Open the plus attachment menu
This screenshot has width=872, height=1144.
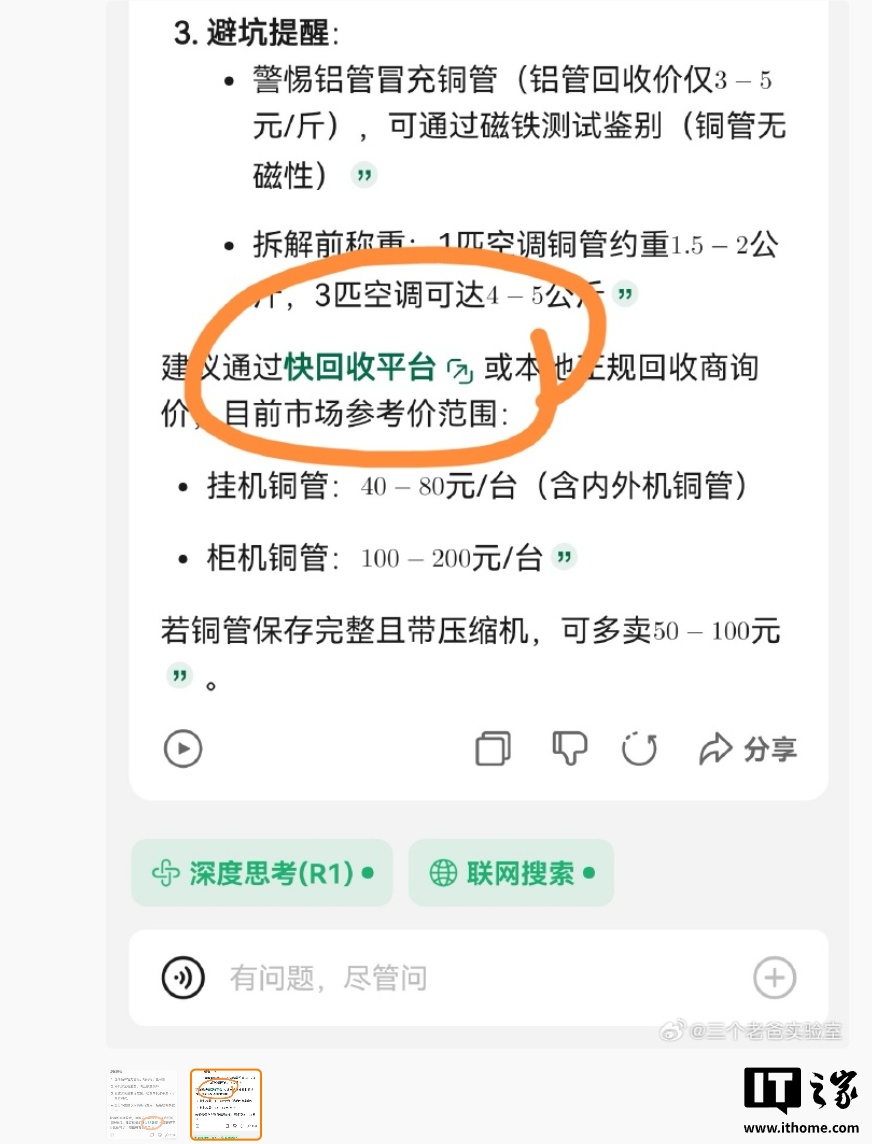tap(774, 977)
